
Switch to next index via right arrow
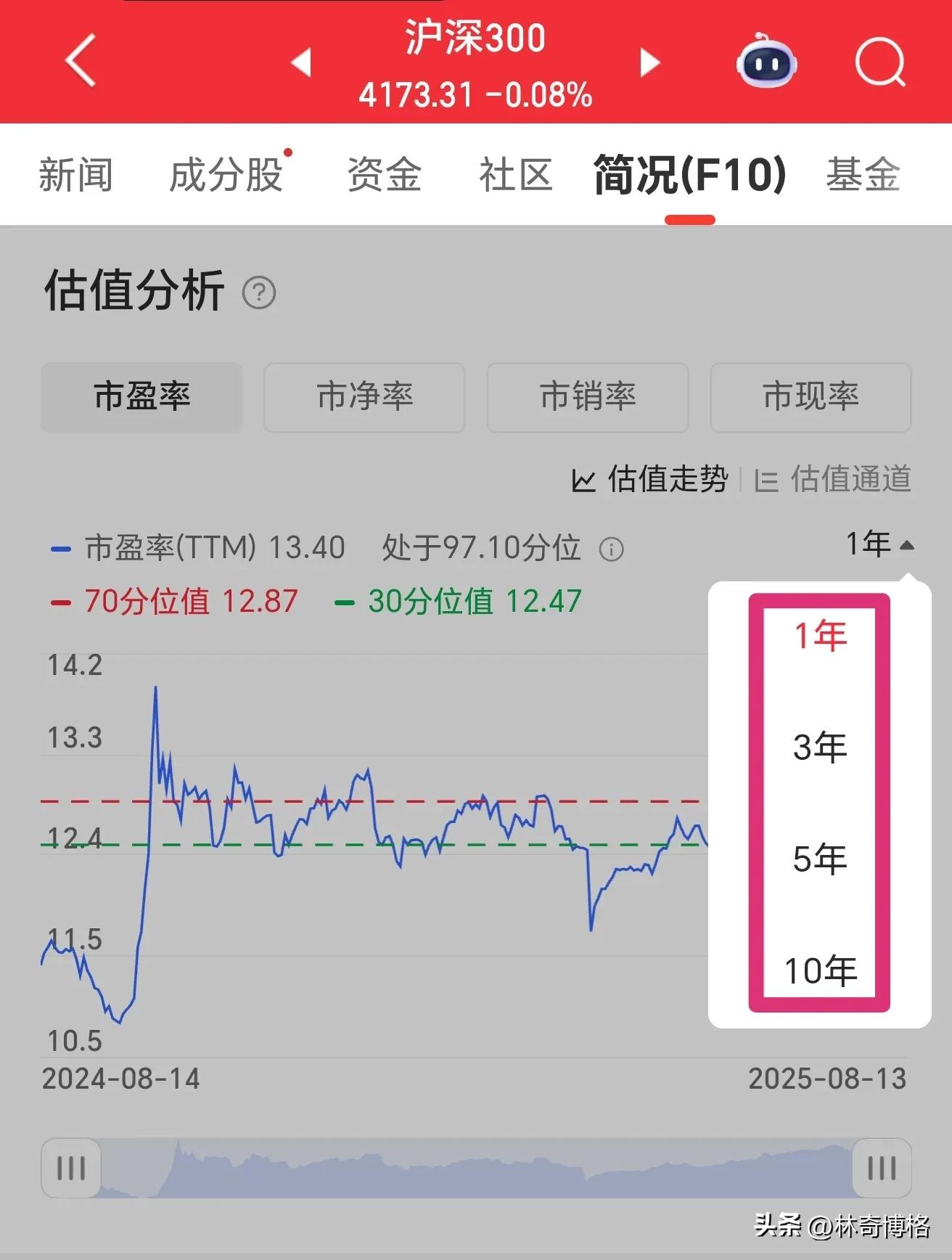649,64
